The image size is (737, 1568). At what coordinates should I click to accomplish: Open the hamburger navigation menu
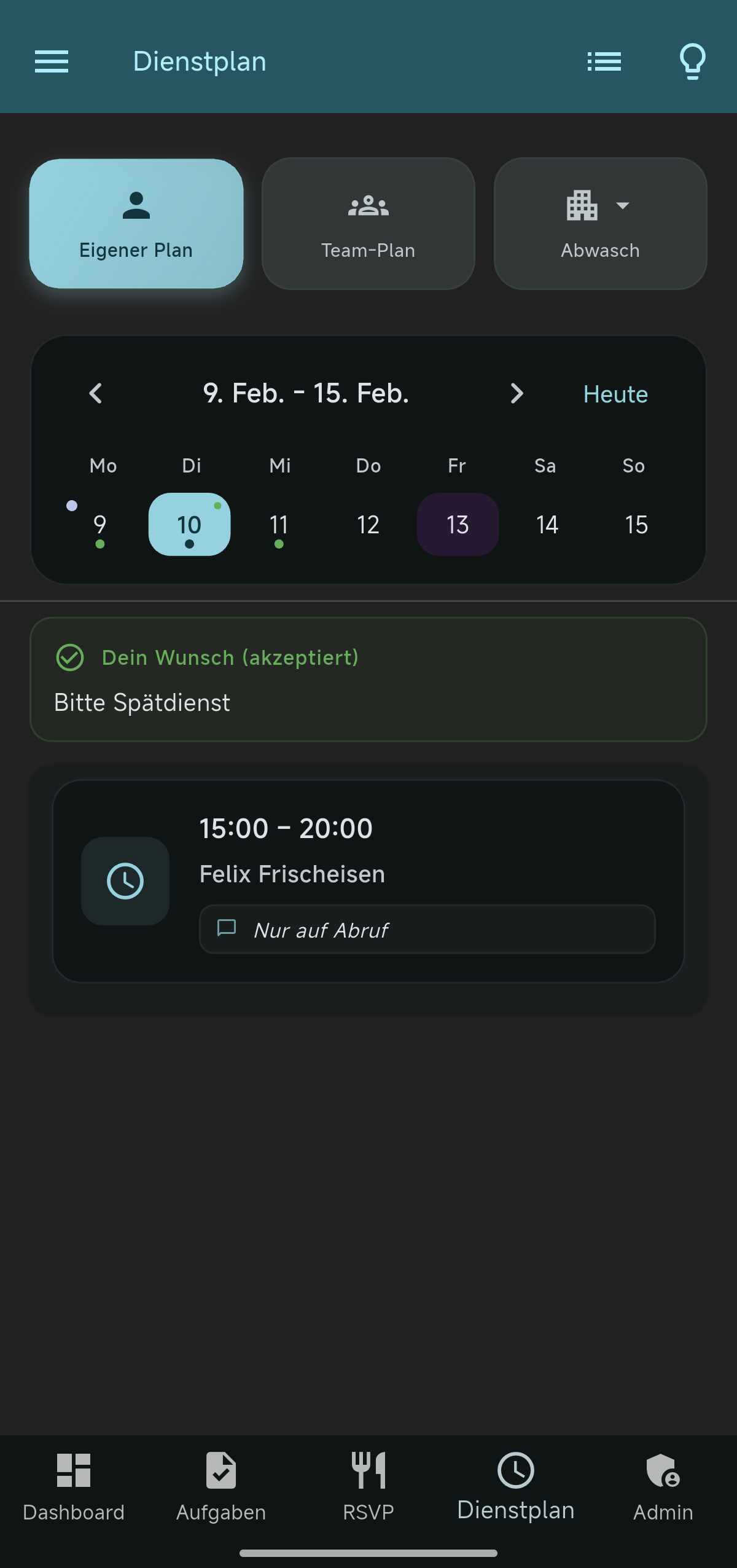[52, 61]
